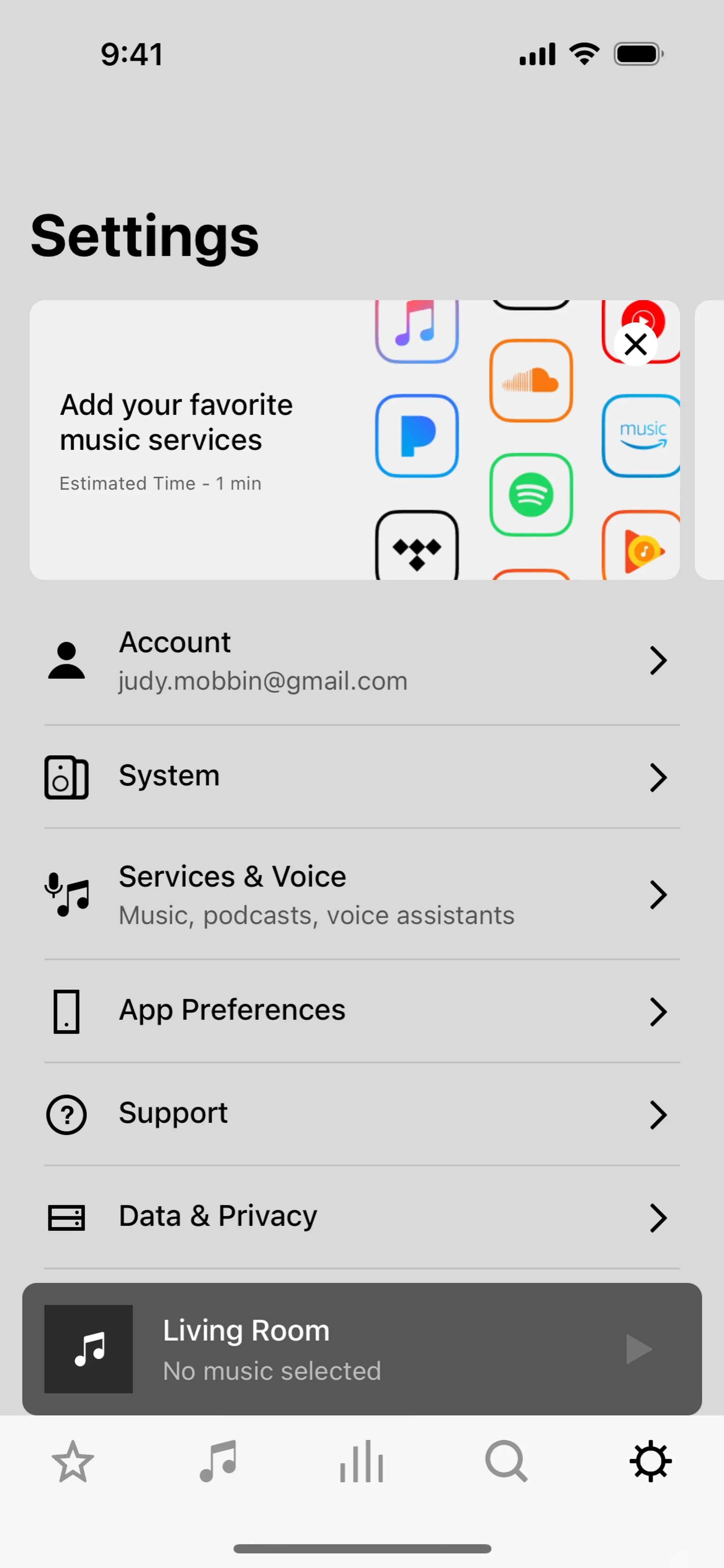Open Account settings for judy.mobbin@gmail.com
The image size is (724, 1568).
click(x=362, y=661)
